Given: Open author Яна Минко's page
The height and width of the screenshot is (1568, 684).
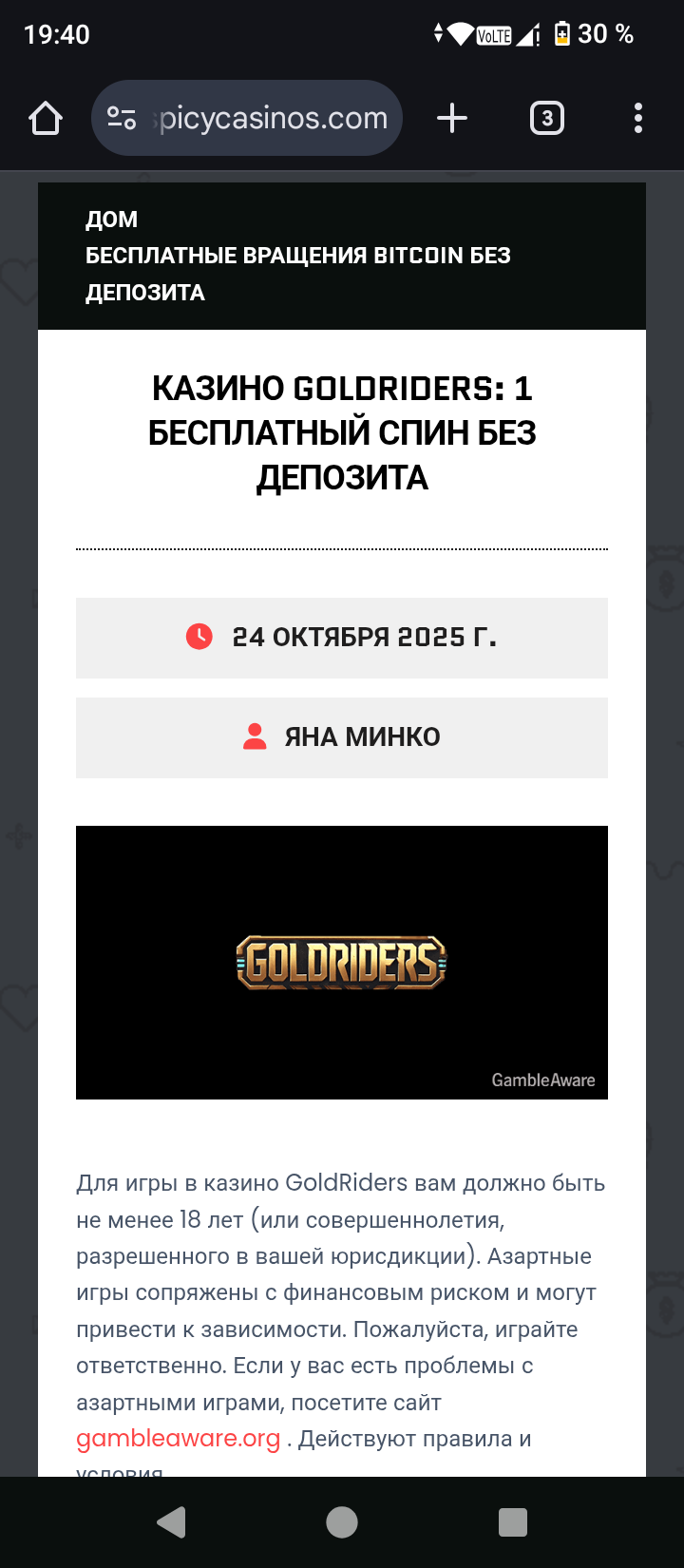Looking at the screenshot, I should coord(361,737).
